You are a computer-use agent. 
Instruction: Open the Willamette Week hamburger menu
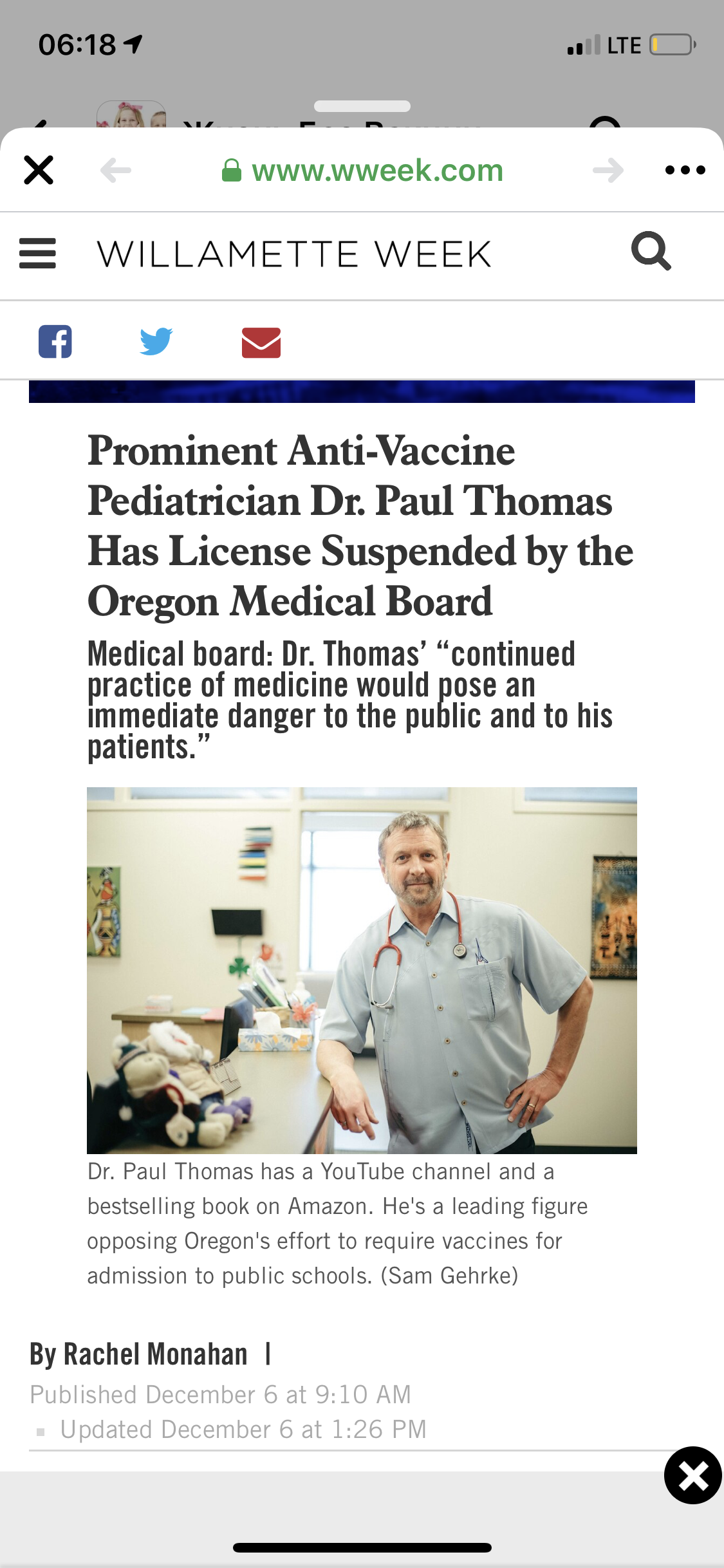coord(37,253)
